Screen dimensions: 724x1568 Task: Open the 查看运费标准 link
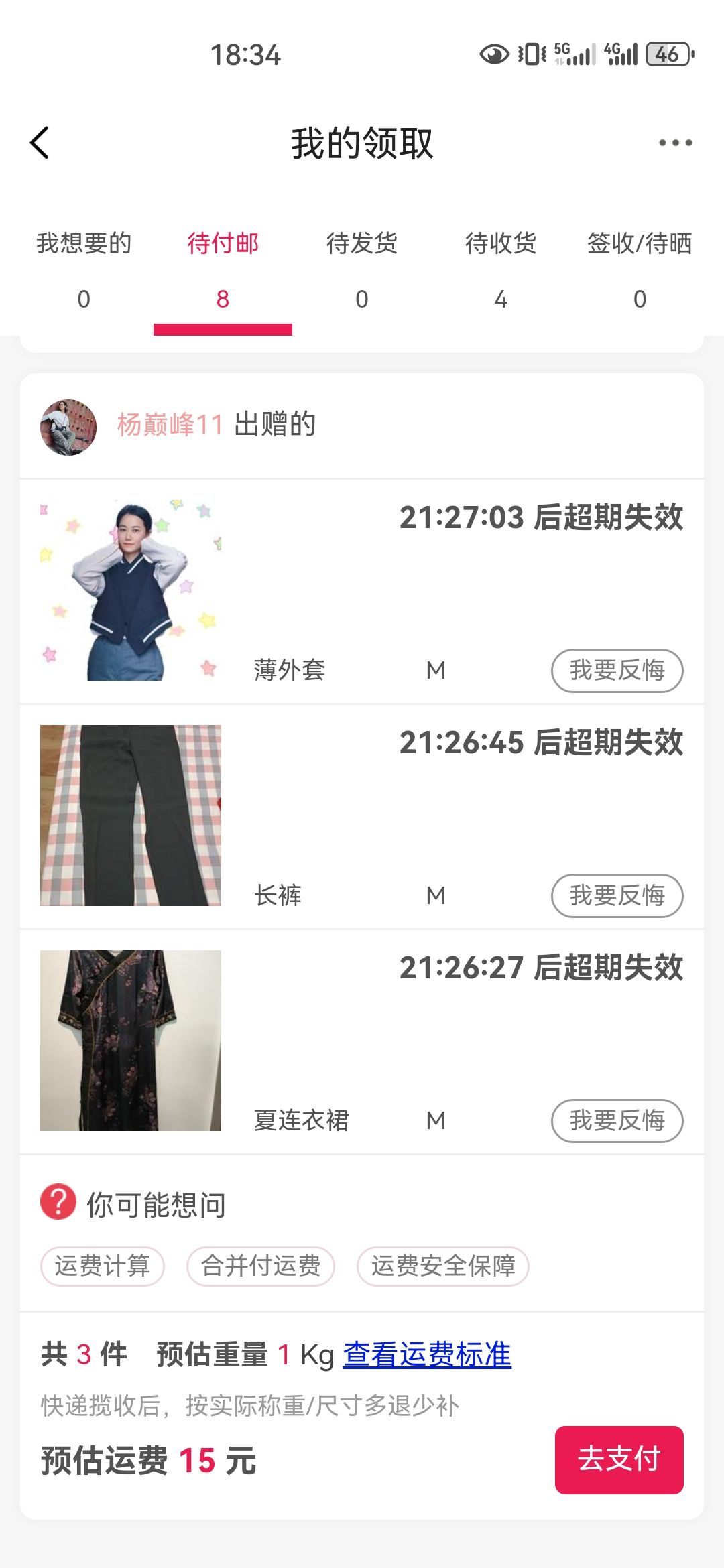point(427,1354)
